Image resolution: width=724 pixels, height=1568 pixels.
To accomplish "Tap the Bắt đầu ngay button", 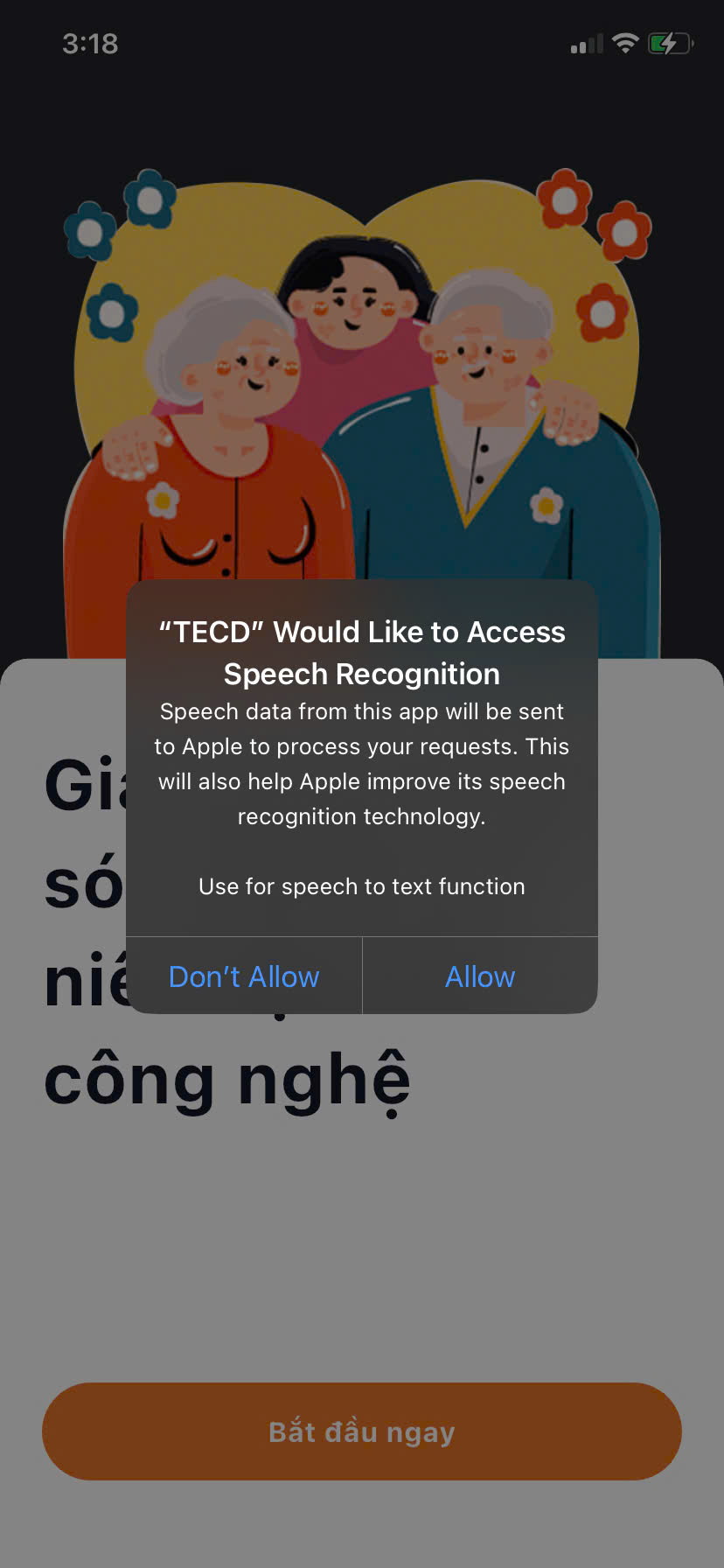I will coord(361,1431).
